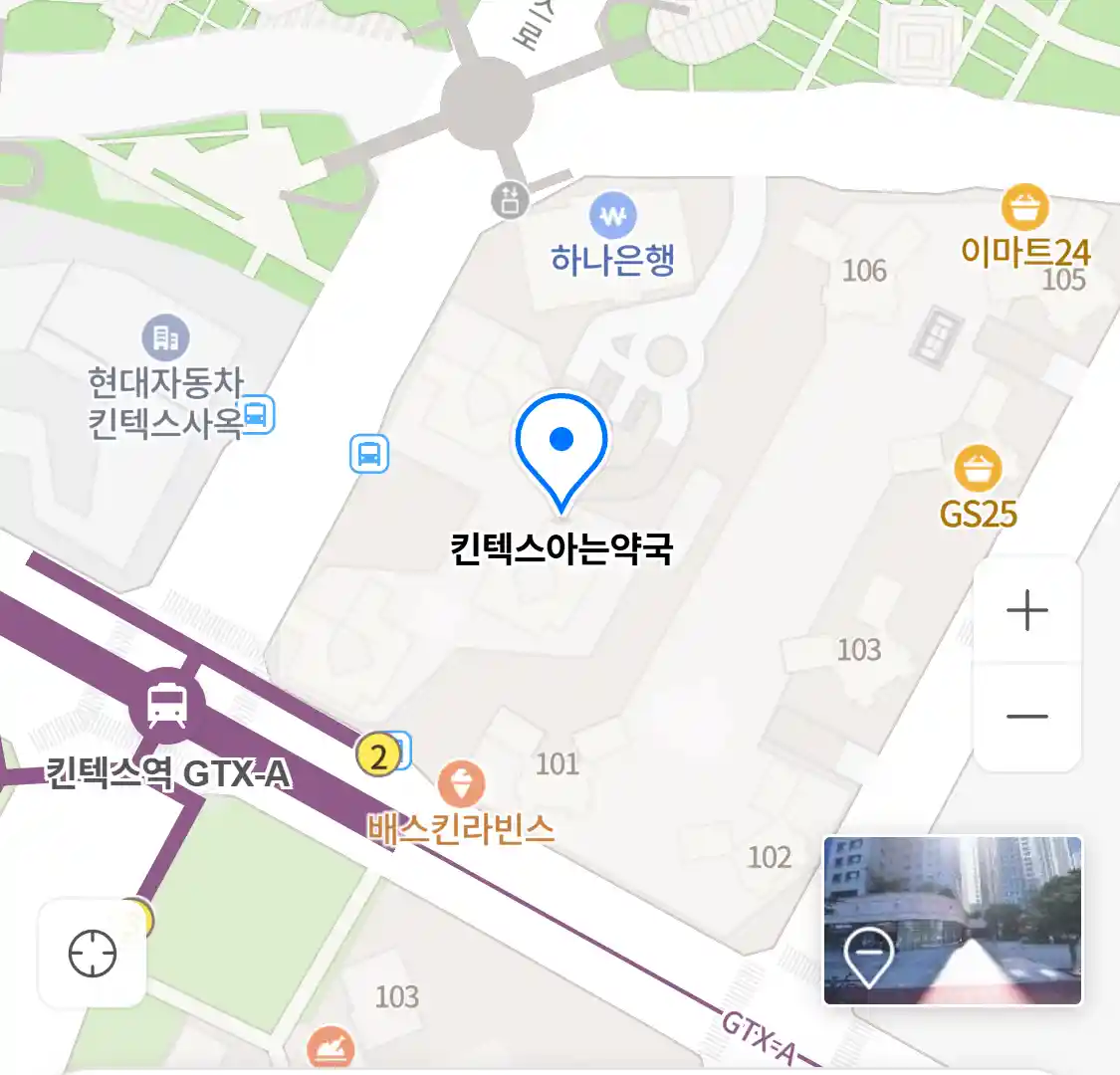
Task: Open the street view preview thumbnail
Action: click(952, 920)
